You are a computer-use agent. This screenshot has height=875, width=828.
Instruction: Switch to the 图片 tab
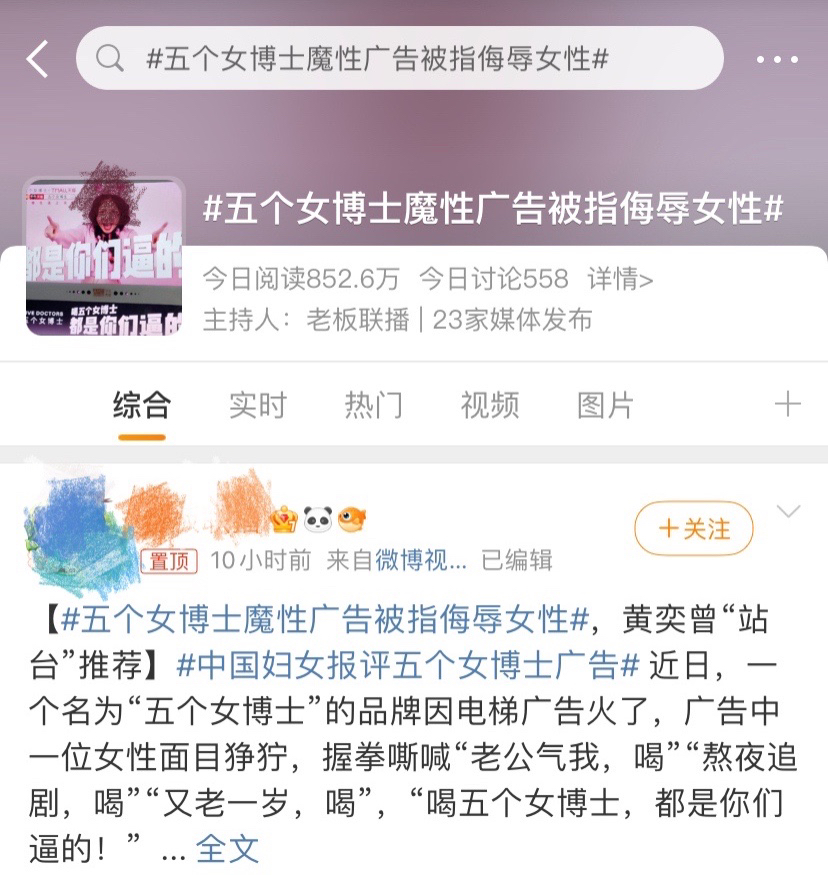(605, 405)
